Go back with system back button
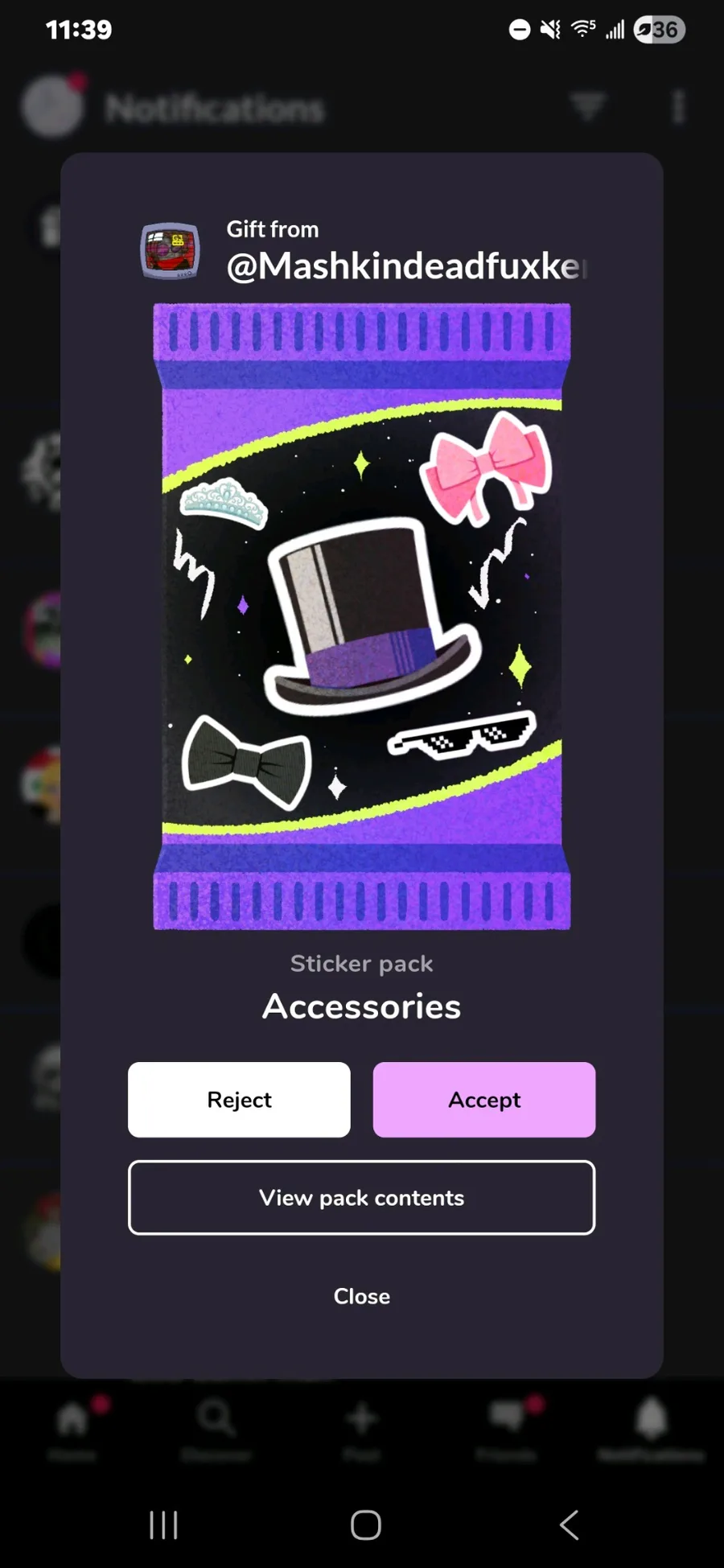The width and height of the screenshot is (724, 1568). click(x=570, y=1525)
